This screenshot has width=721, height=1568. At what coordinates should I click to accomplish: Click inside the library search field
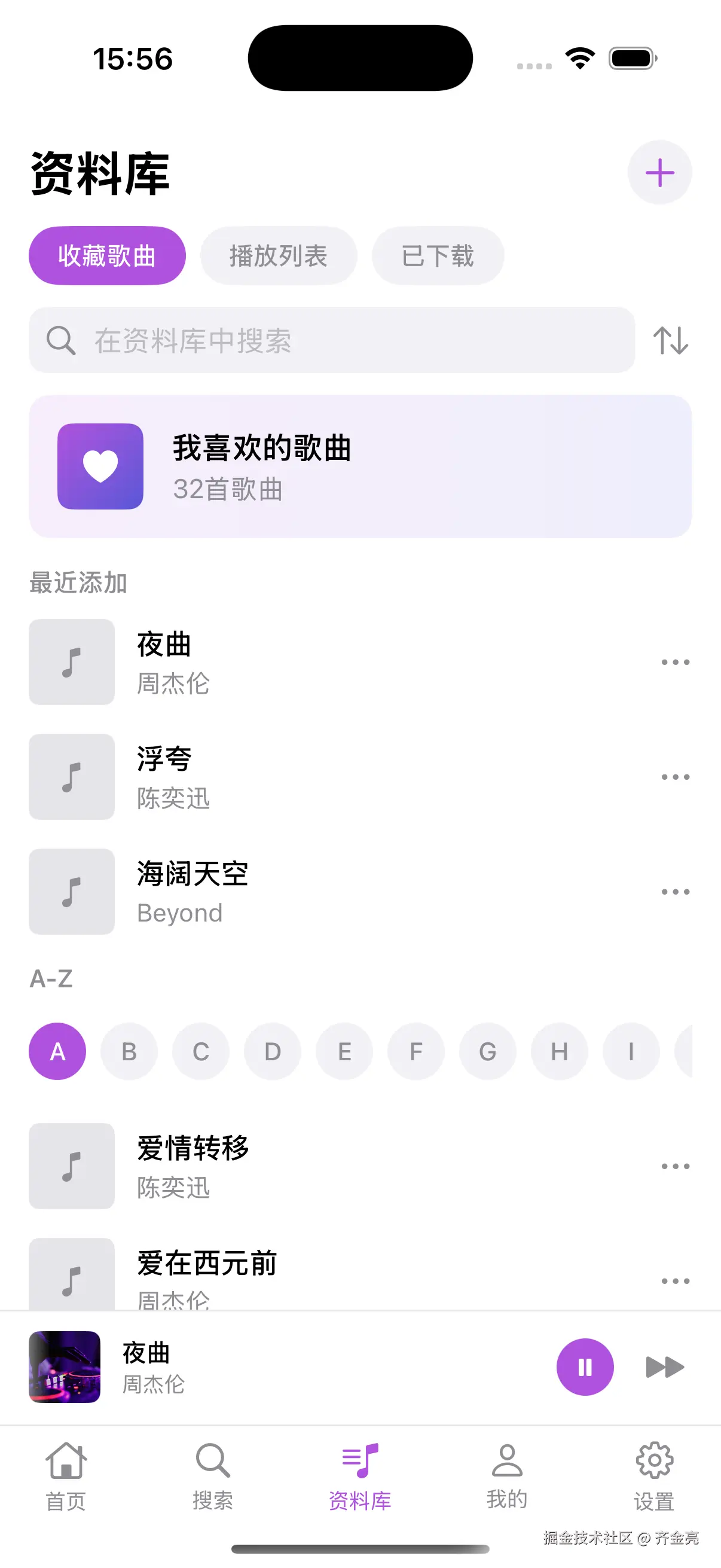point(304,340)
